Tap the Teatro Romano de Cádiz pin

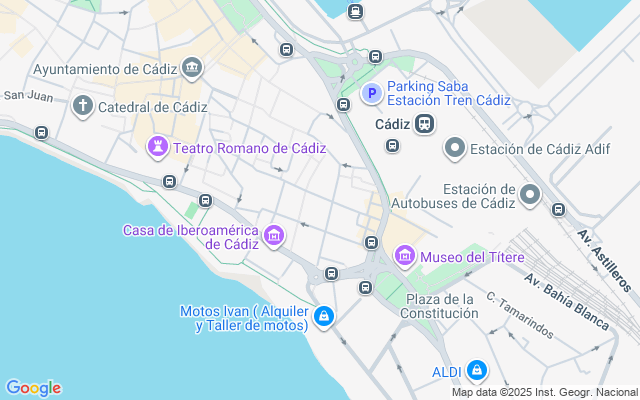158,147
